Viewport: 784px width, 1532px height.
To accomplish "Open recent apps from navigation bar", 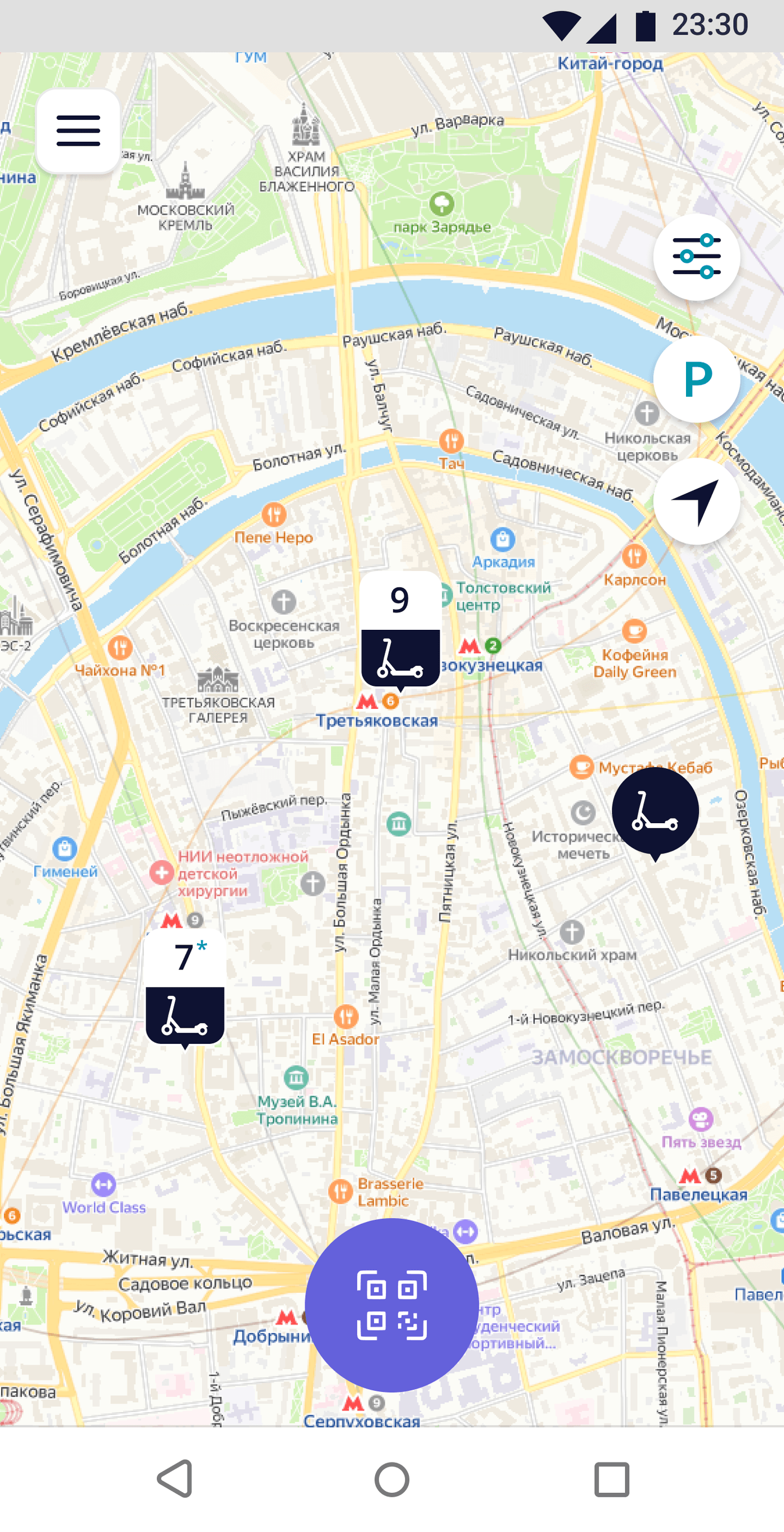I will [x=611, y=1478].
